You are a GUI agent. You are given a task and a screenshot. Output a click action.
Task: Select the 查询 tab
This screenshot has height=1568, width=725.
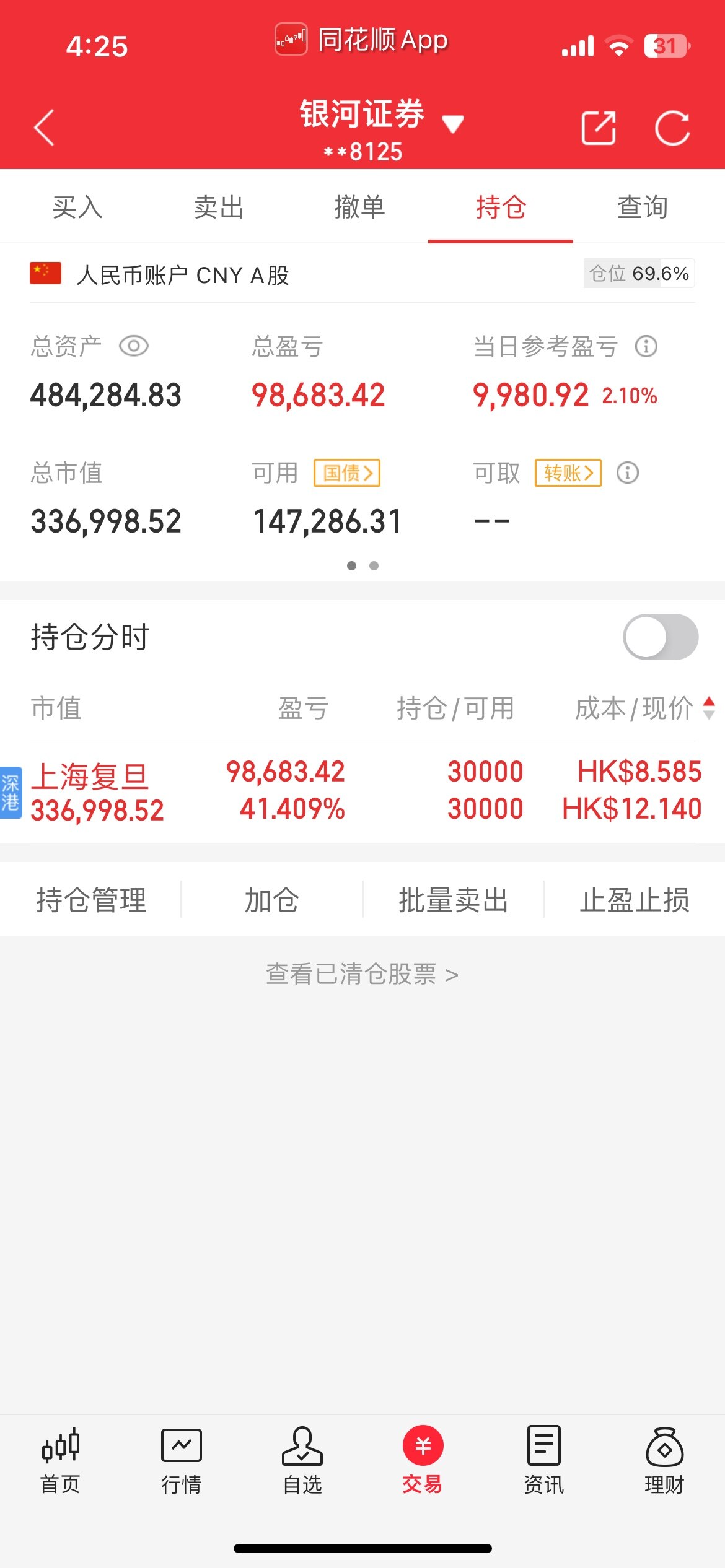click(643, 207)
